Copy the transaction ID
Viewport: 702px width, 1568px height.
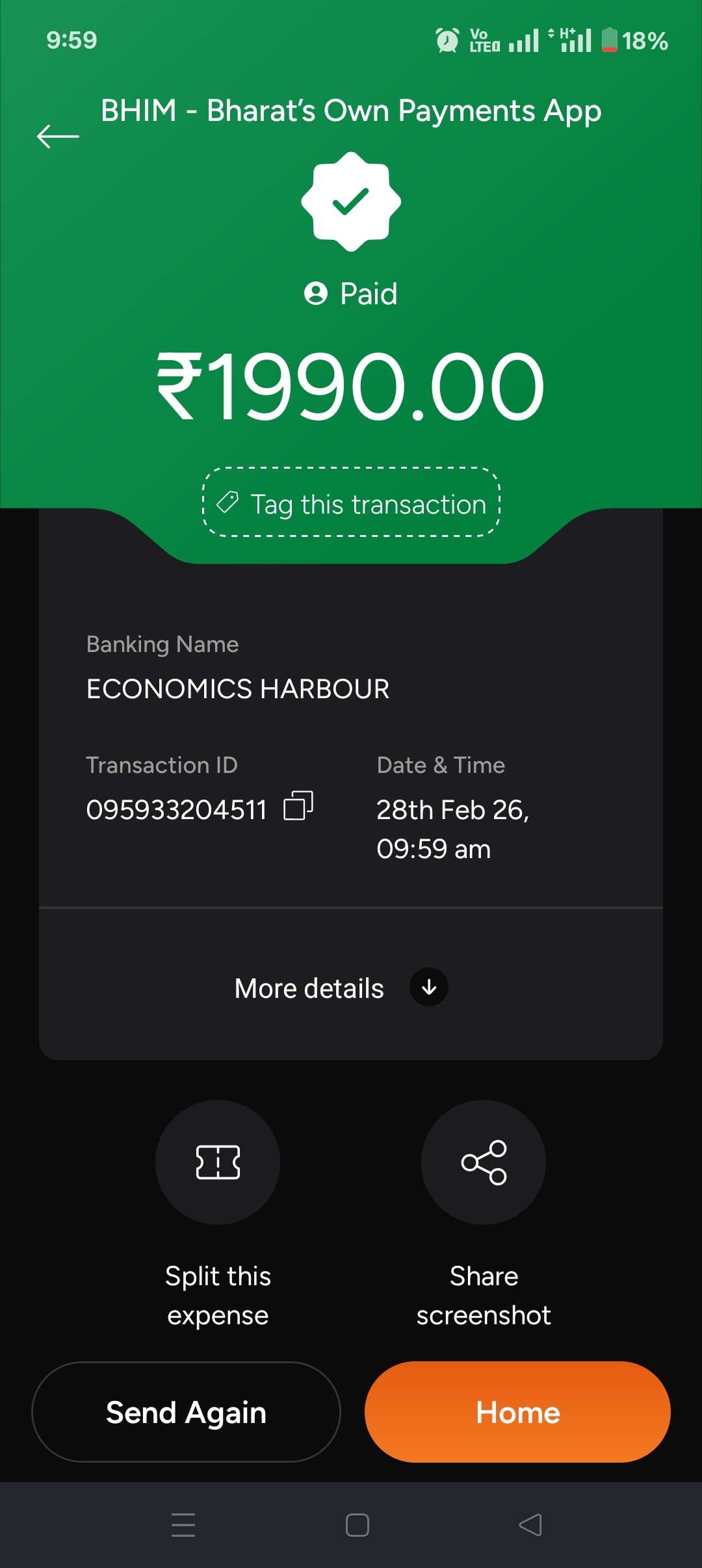pos(298,807)
